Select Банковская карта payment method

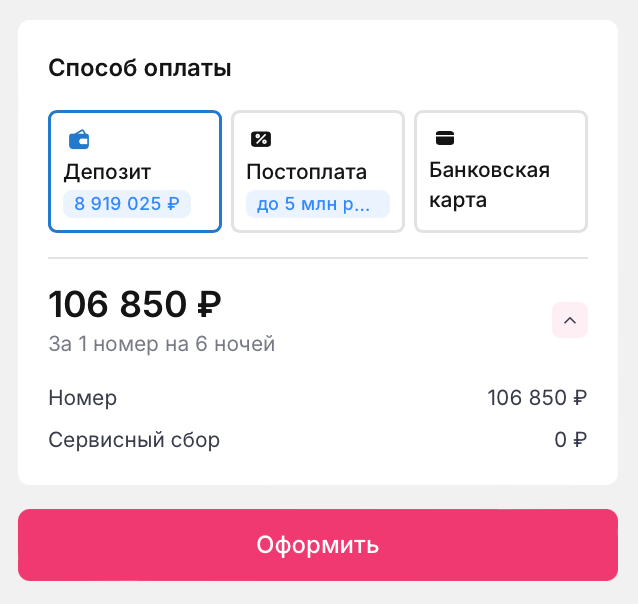tap(500, 172)
